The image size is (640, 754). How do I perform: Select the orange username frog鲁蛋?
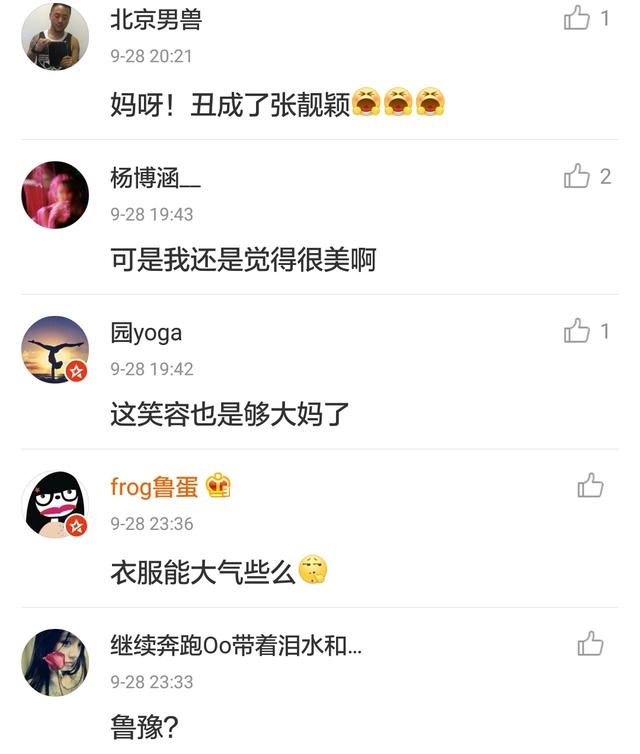(155, 488)
